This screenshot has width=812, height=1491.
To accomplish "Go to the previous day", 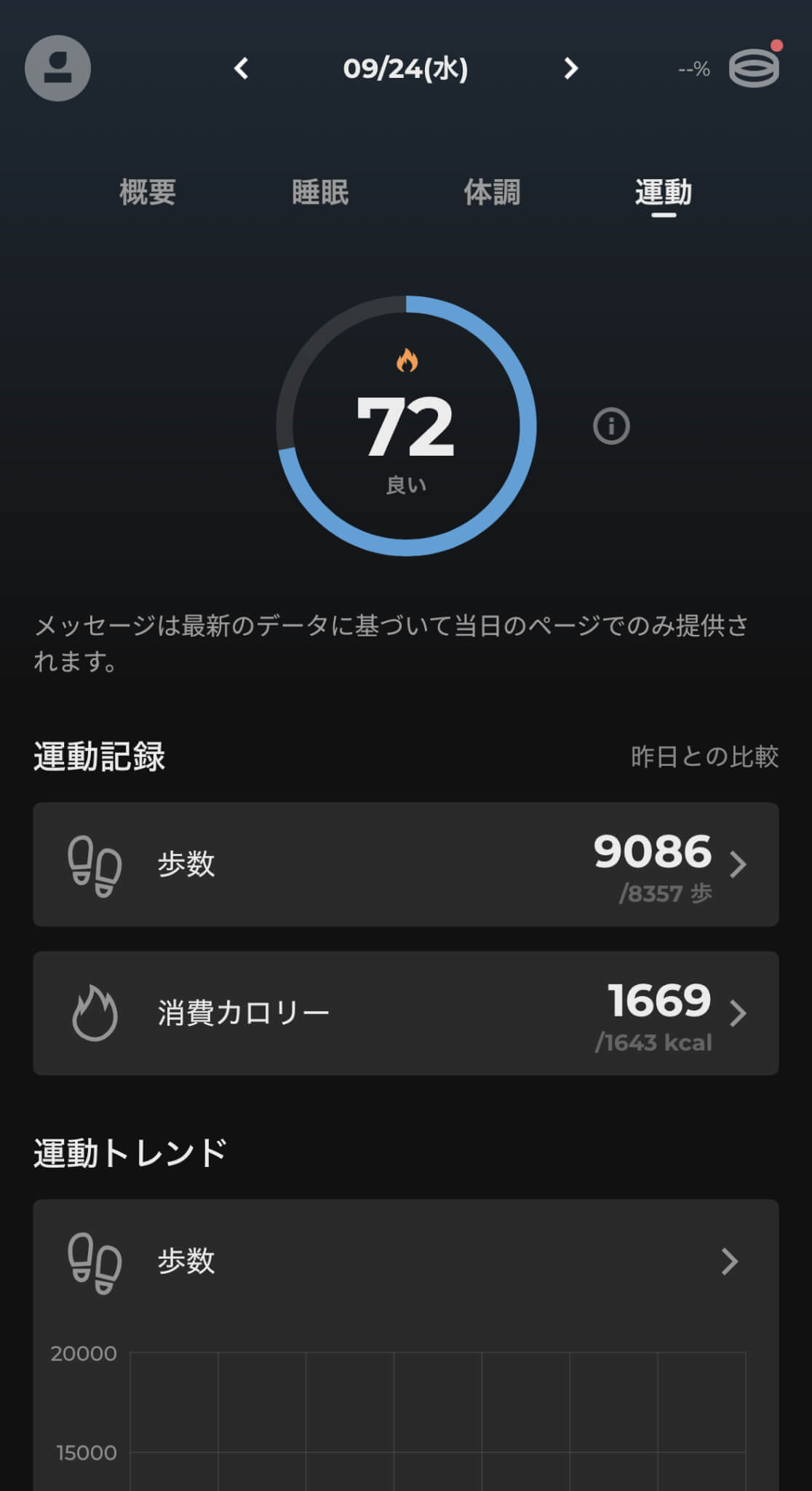I will (242, 68).
